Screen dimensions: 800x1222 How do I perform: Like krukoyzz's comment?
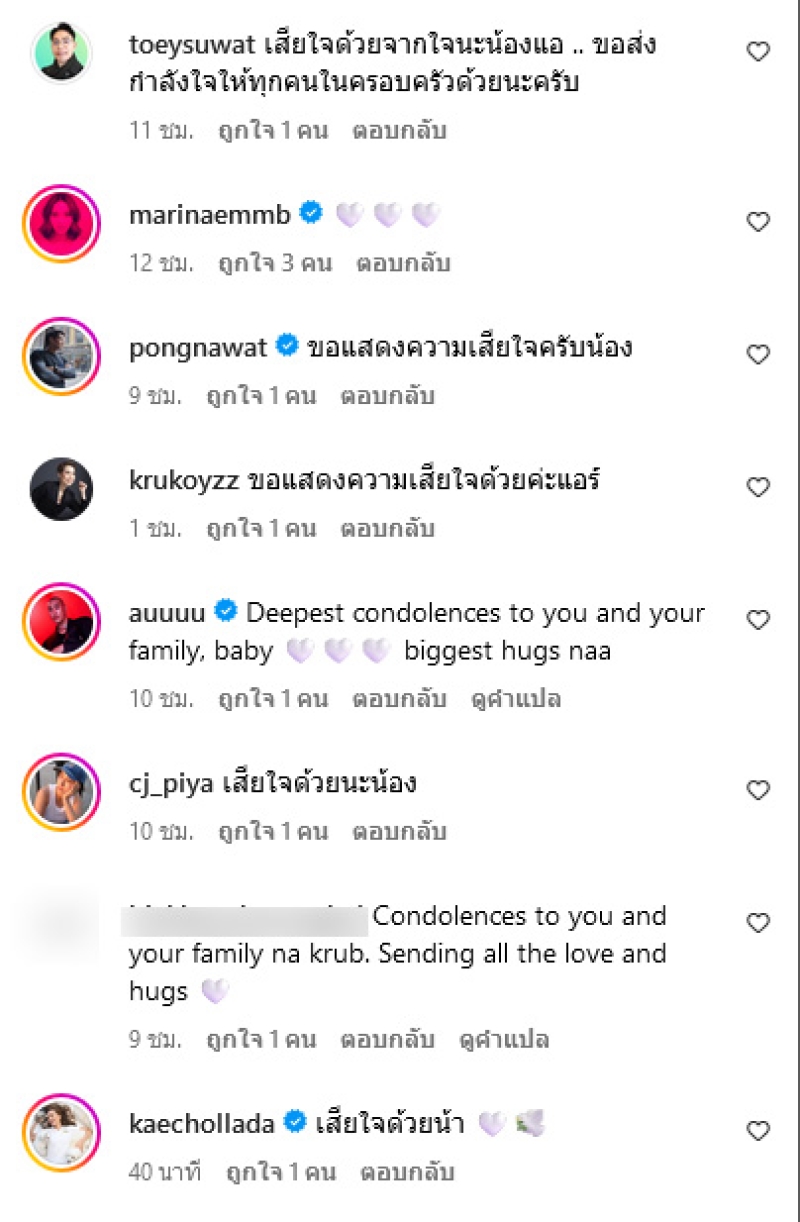[759, 487]
